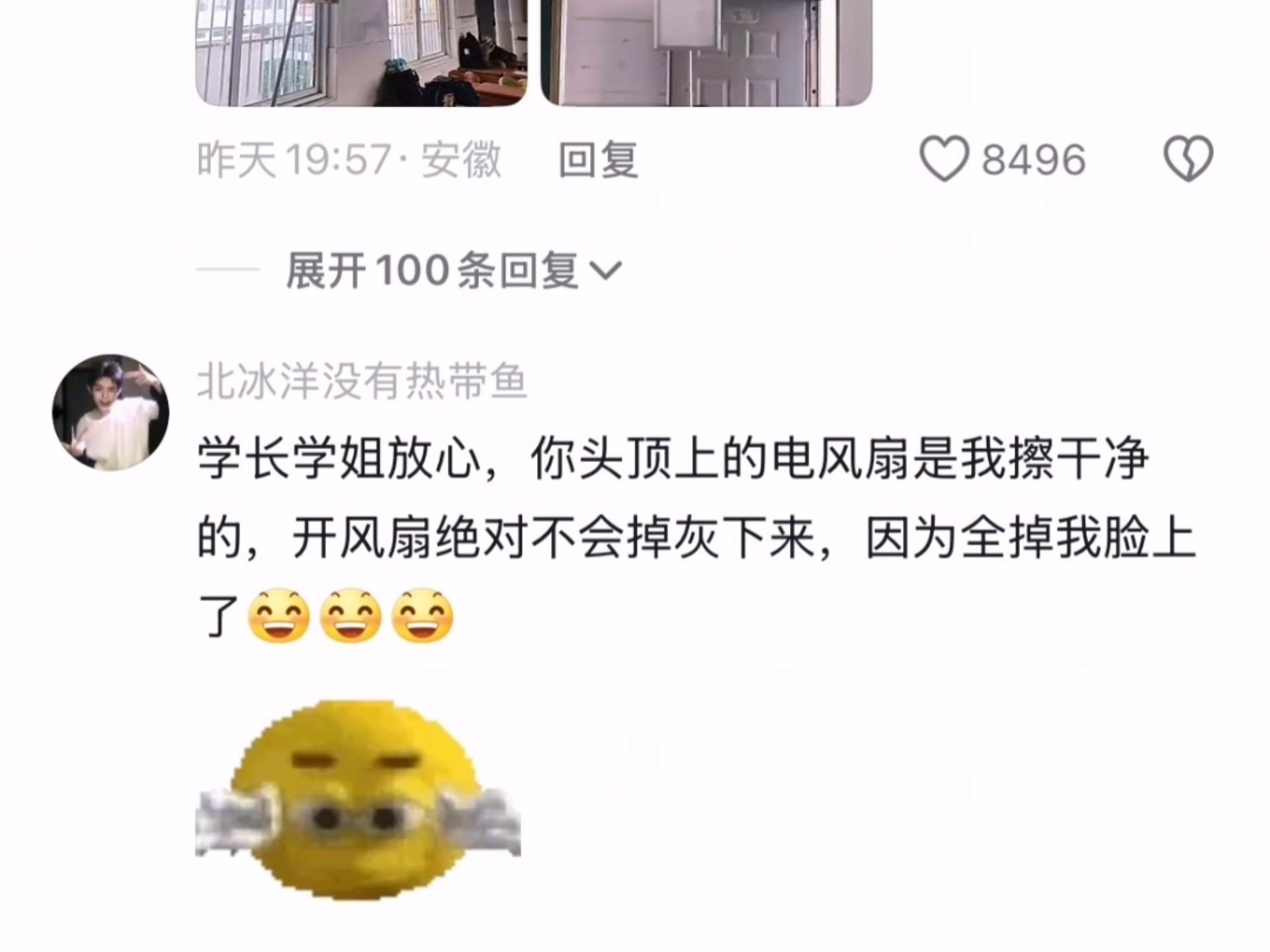Image resolution: width=1270 pixels, height=952 pixels.
Task: View the yellow emoji sticker image
Action: (x=358, y=800)
